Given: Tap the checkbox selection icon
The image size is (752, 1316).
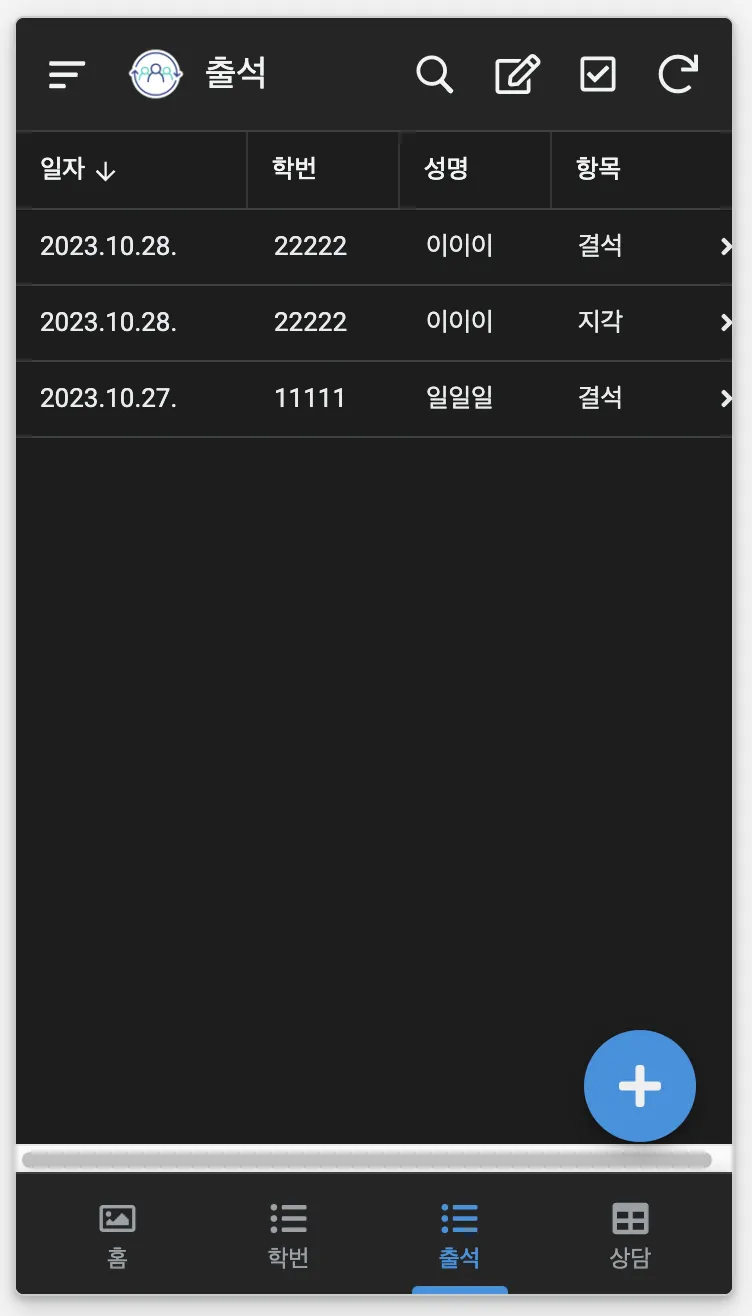Looking at the screenshot, I should tap(598, 75).
